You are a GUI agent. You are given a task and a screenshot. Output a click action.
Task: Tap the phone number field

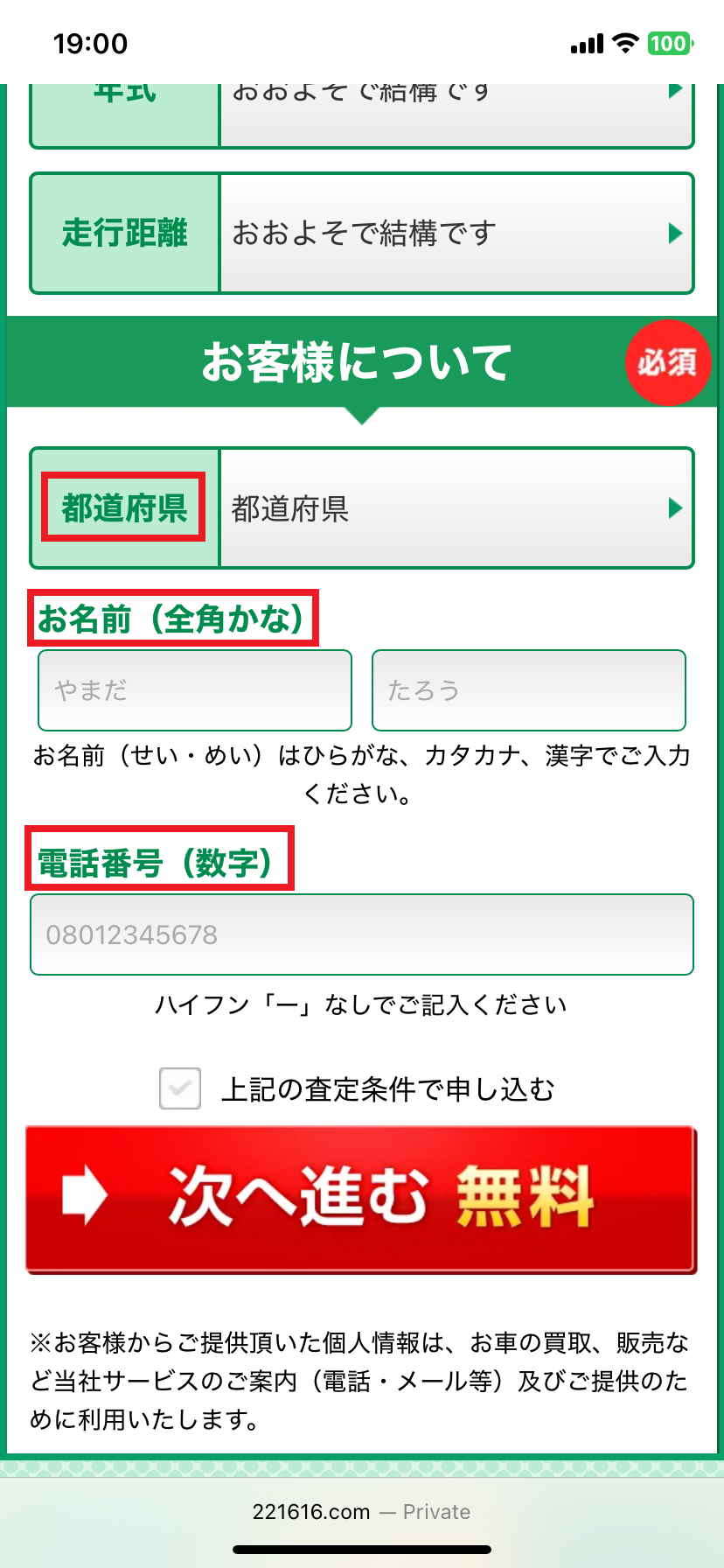coord(362,934)
